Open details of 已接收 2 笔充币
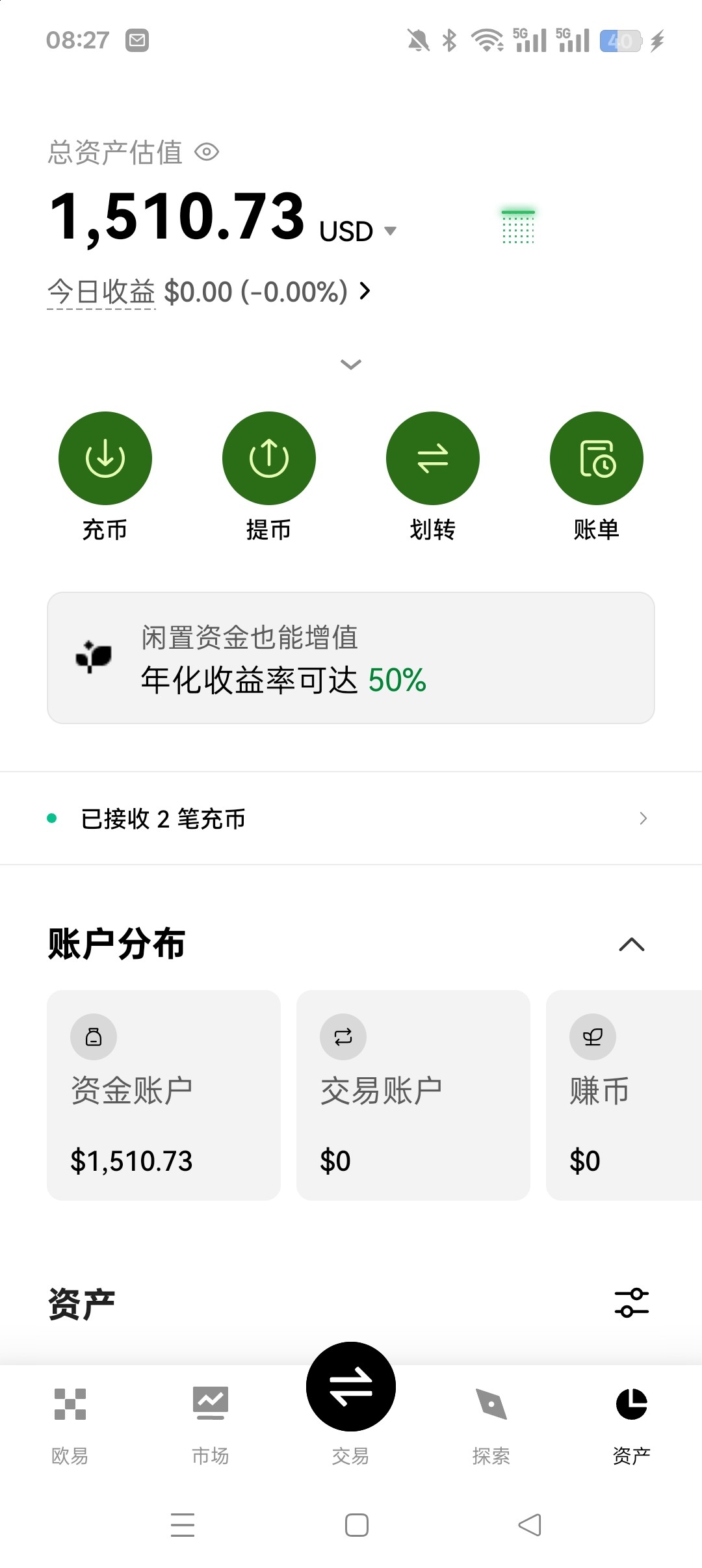This screenshot has height=1568, width=702. coord(351,818)
